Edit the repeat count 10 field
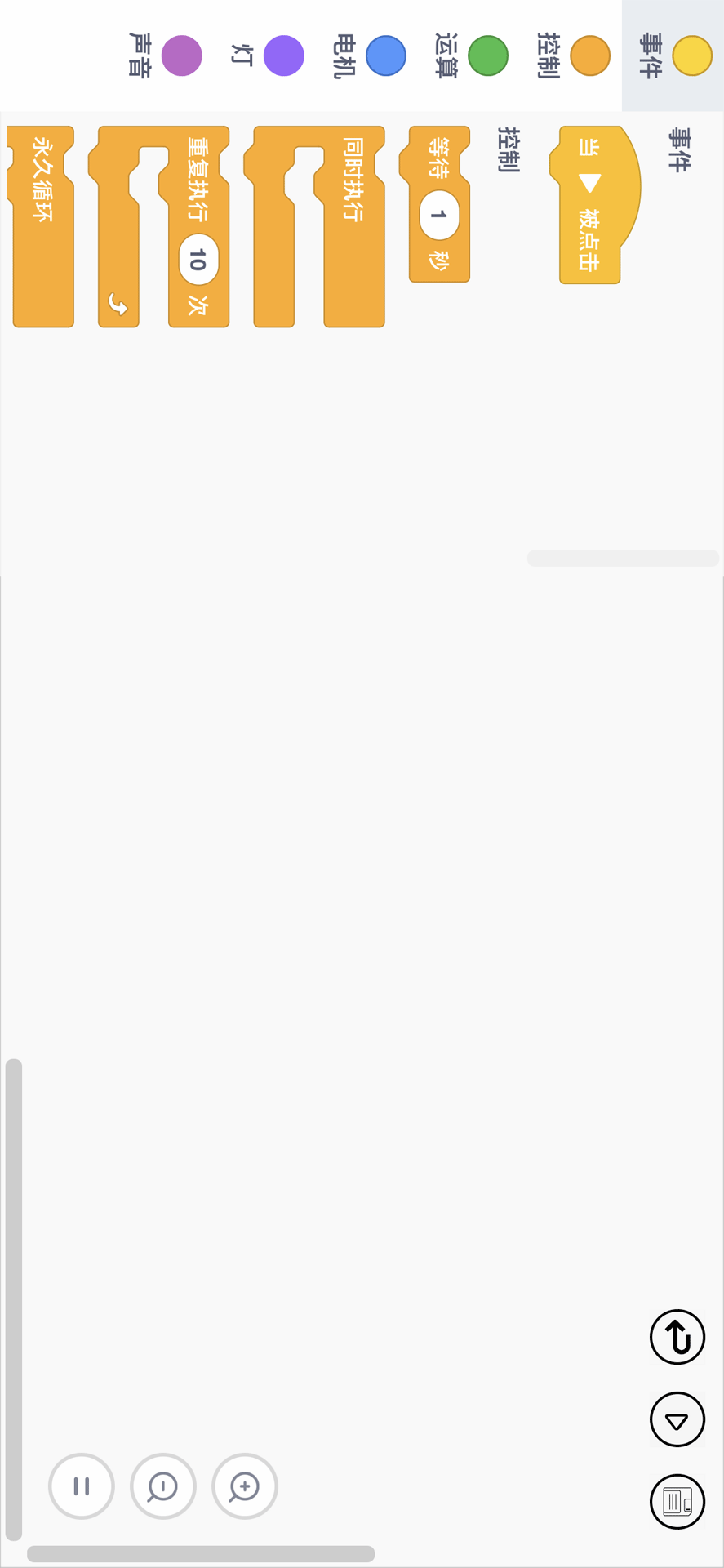Screen dimensions: 724x1568 [198, 260]
